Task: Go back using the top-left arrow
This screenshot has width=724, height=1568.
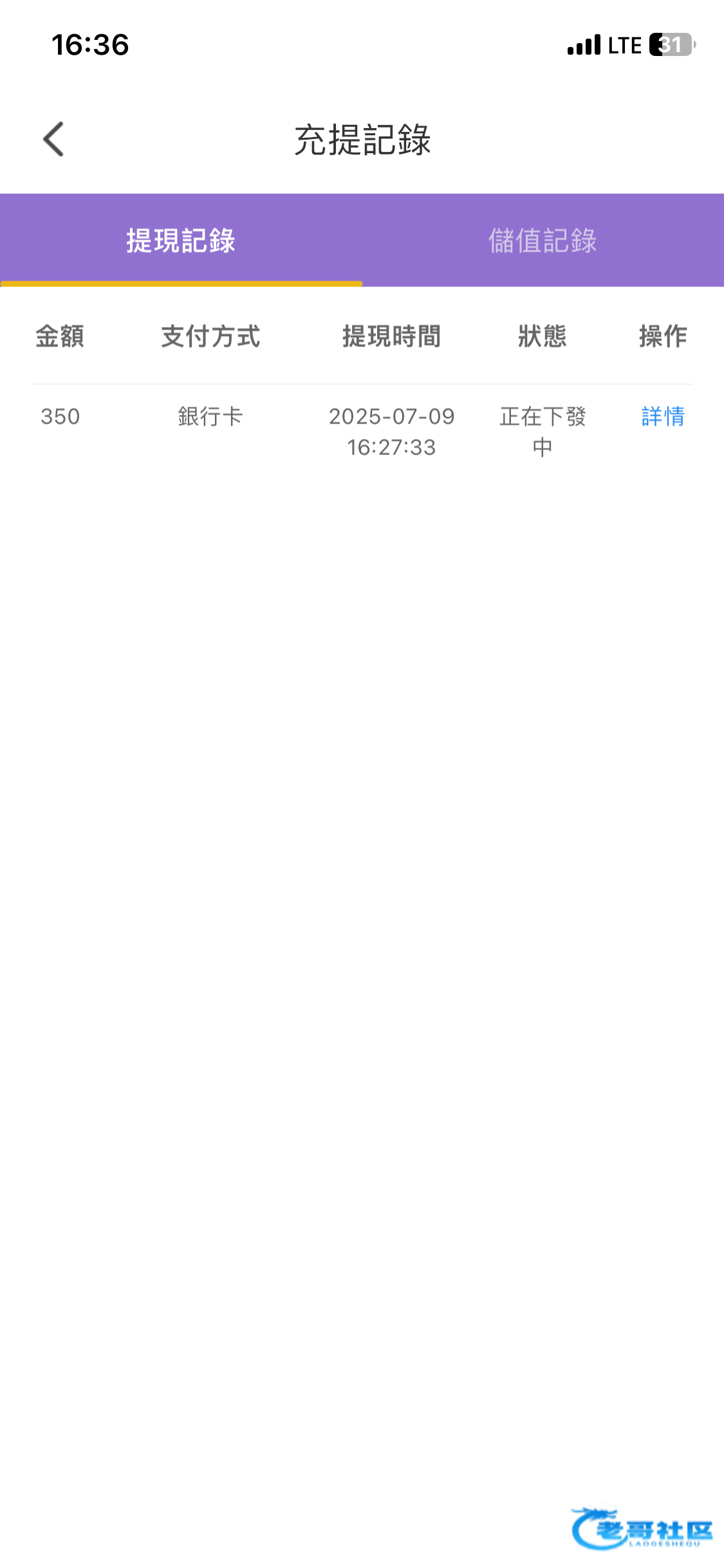Action: pyautogui.click(x=53, y=139)
